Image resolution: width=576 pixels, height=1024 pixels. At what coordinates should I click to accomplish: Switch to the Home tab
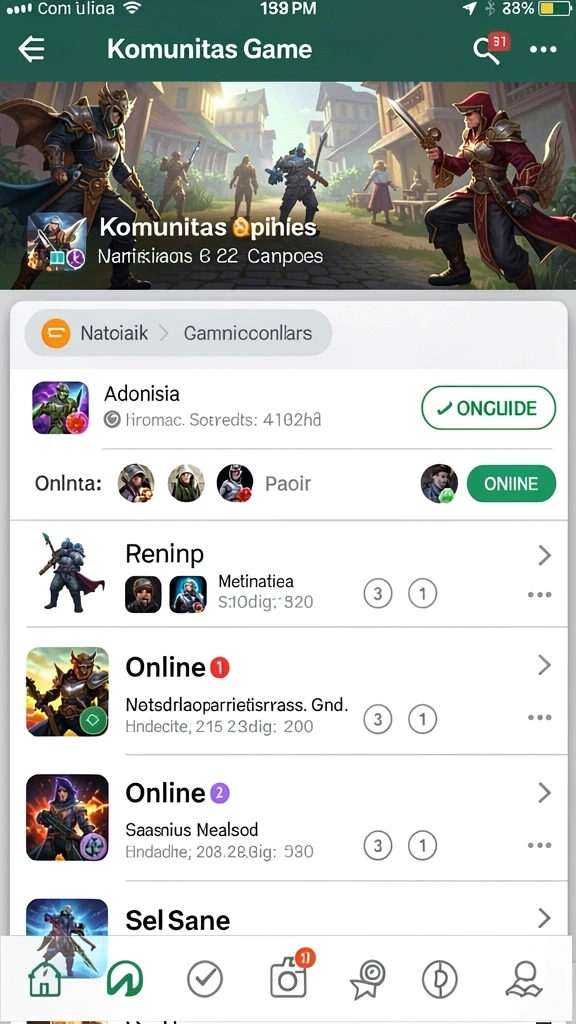click(x=44, y=978)
